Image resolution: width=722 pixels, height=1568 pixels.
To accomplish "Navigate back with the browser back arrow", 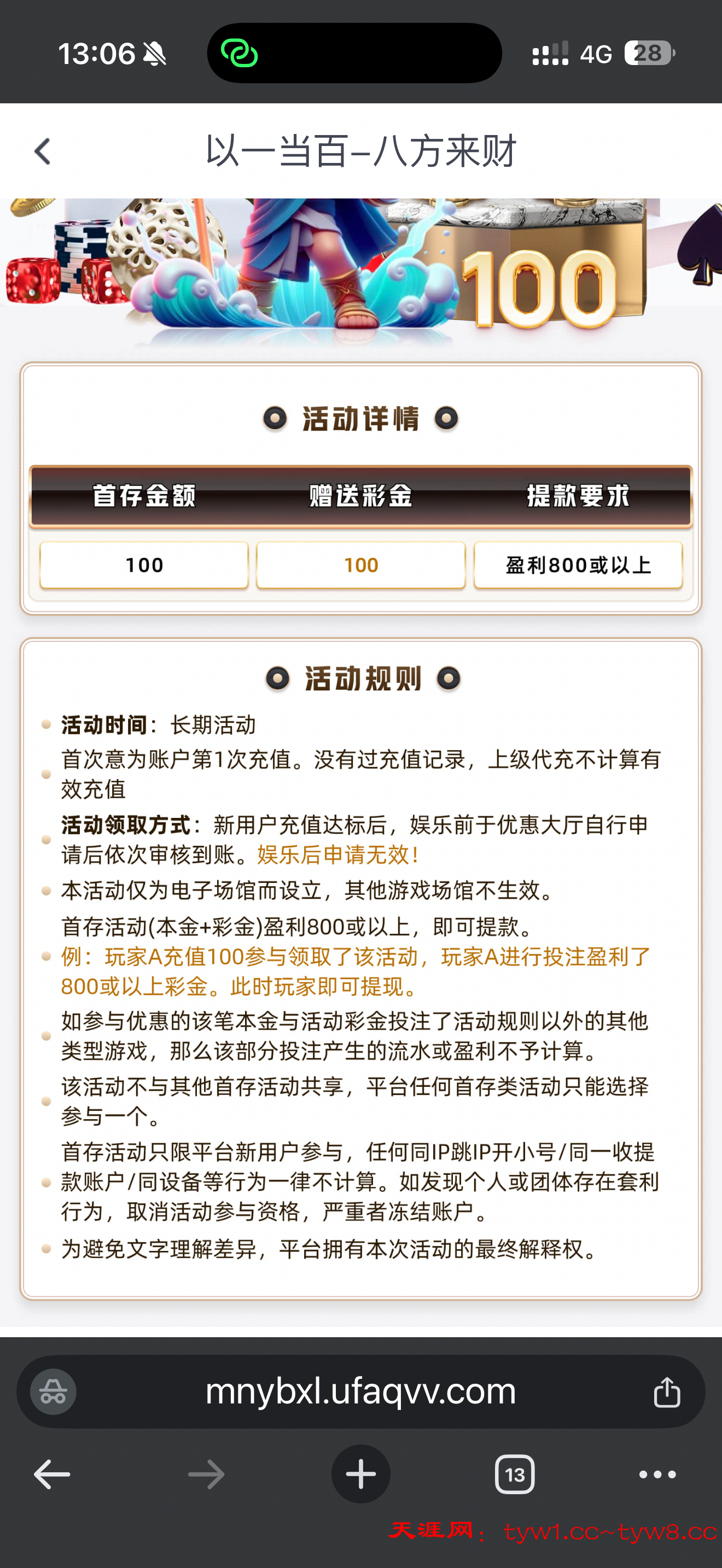I will click(x=52, y=1475).
